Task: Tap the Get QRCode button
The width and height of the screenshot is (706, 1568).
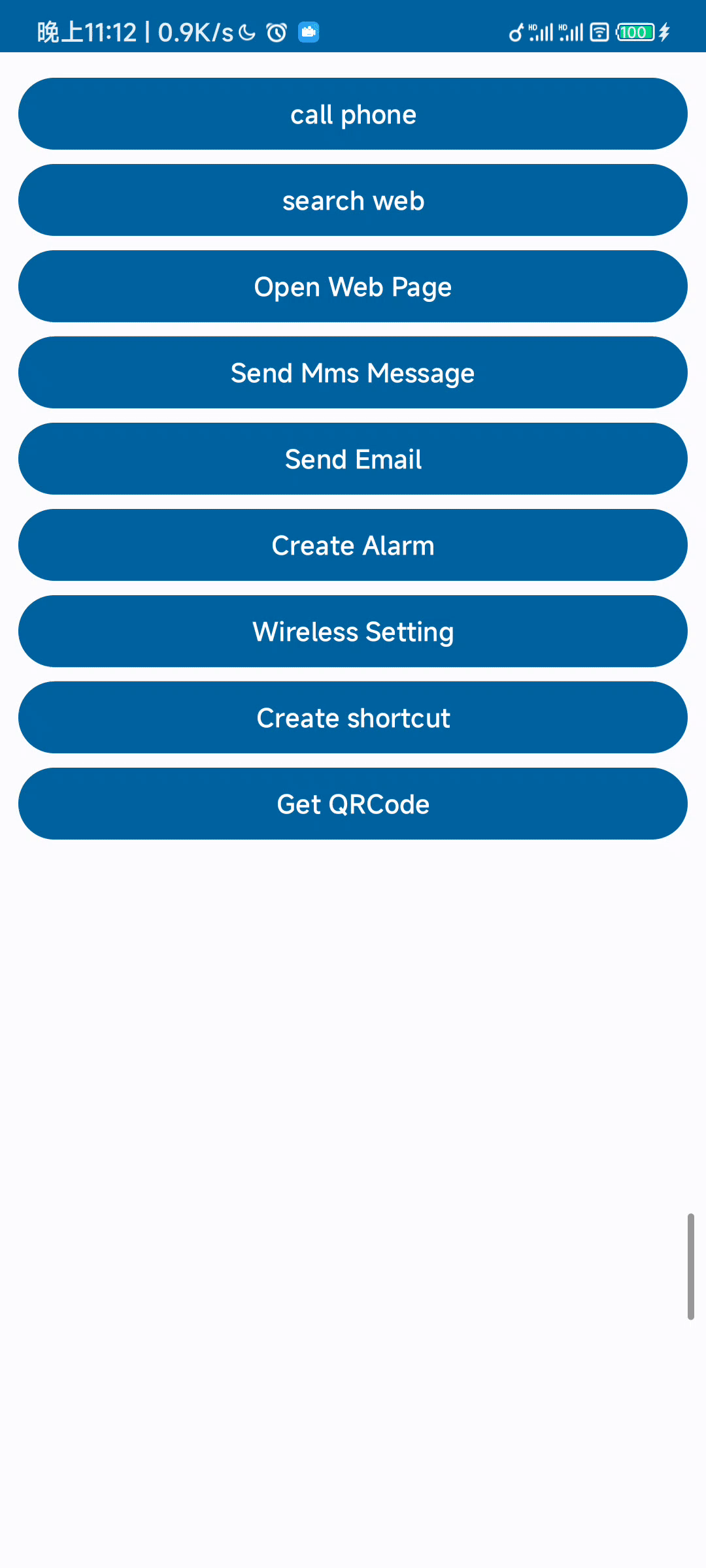Action: pyautogui.click(x=353, y=804)
